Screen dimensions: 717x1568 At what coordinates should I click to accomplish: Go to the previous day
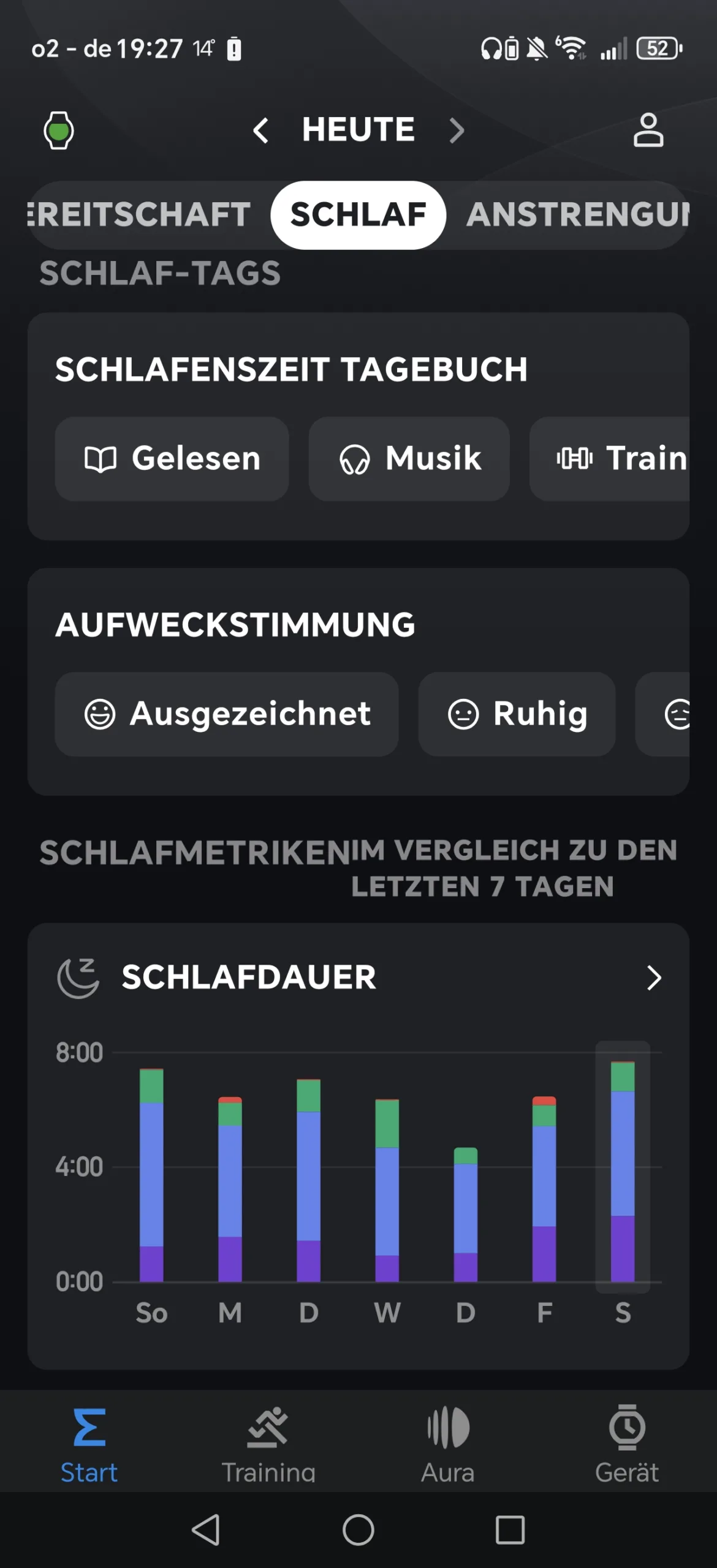tap(261, 130)
